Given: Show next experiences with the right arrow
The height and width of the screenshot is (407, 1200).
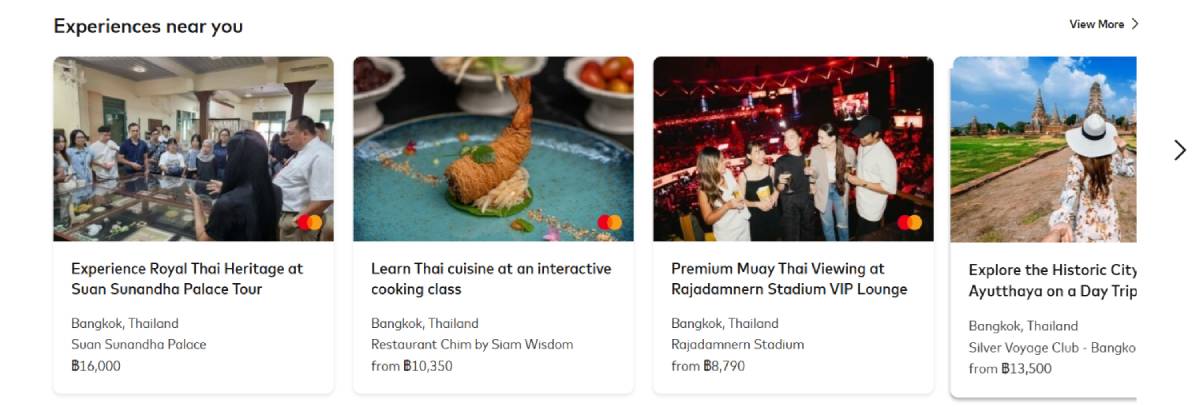Looking at the screenshot, I should (1179, 150).
